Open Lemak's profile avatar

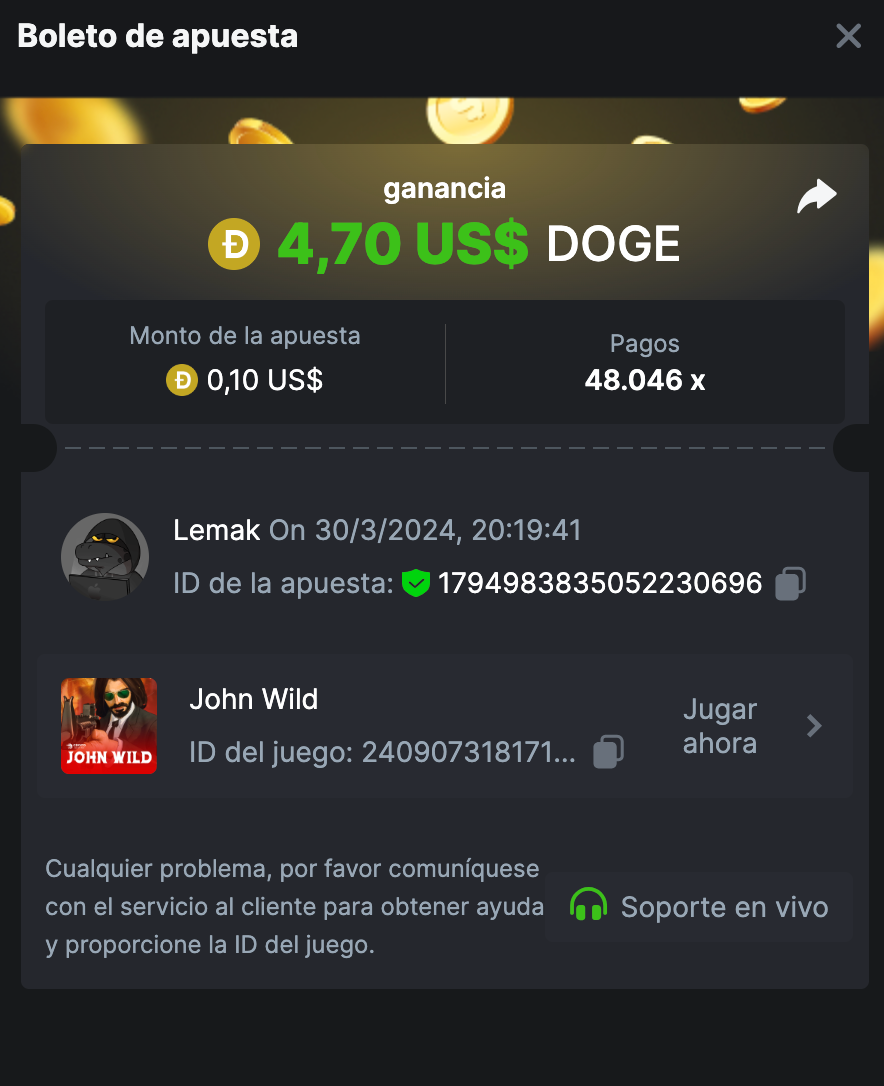coord(105,557)
